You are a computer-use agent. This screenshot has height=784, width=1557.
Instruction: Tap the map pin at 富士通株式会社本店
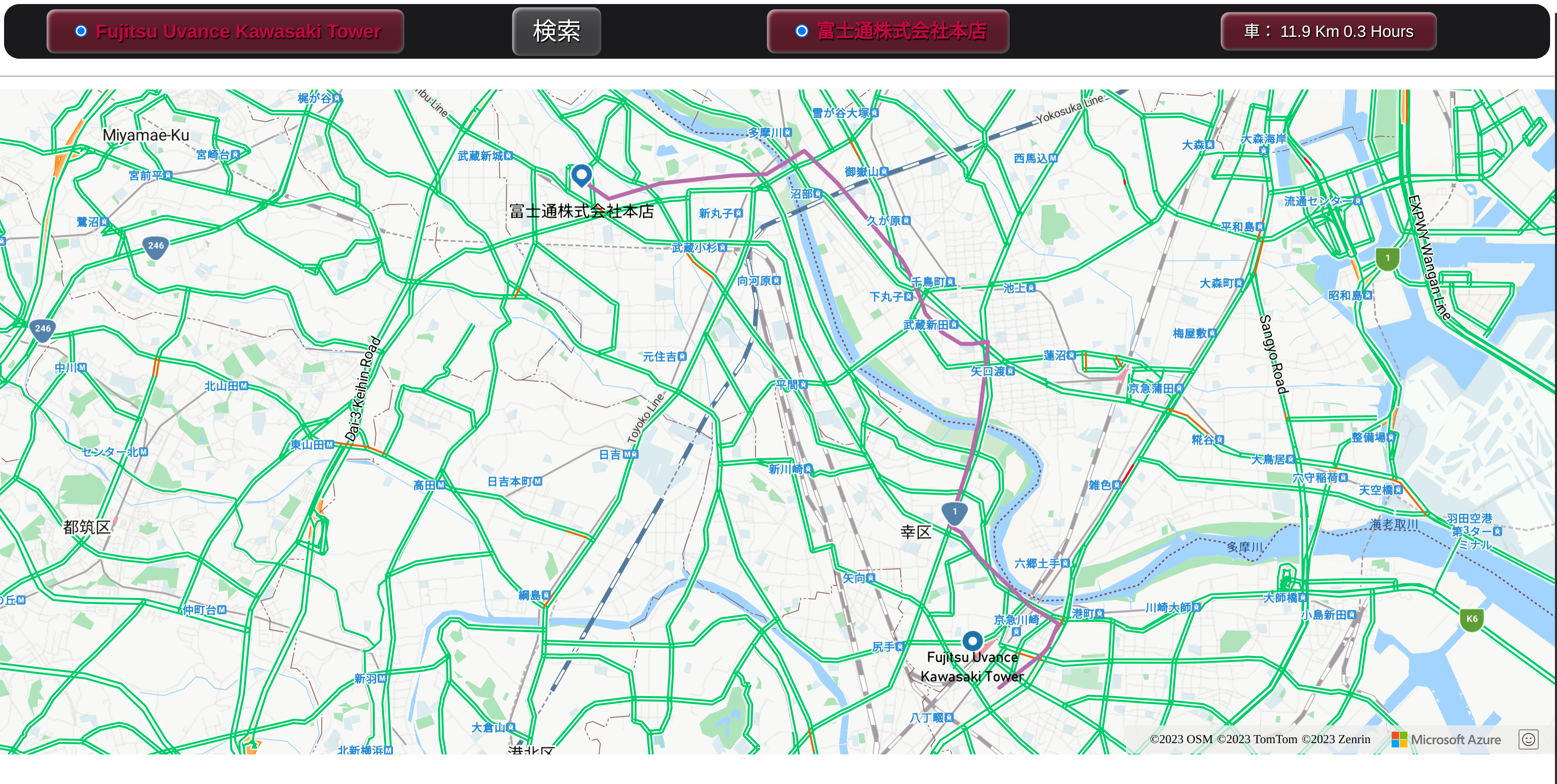tap(581, 175)
